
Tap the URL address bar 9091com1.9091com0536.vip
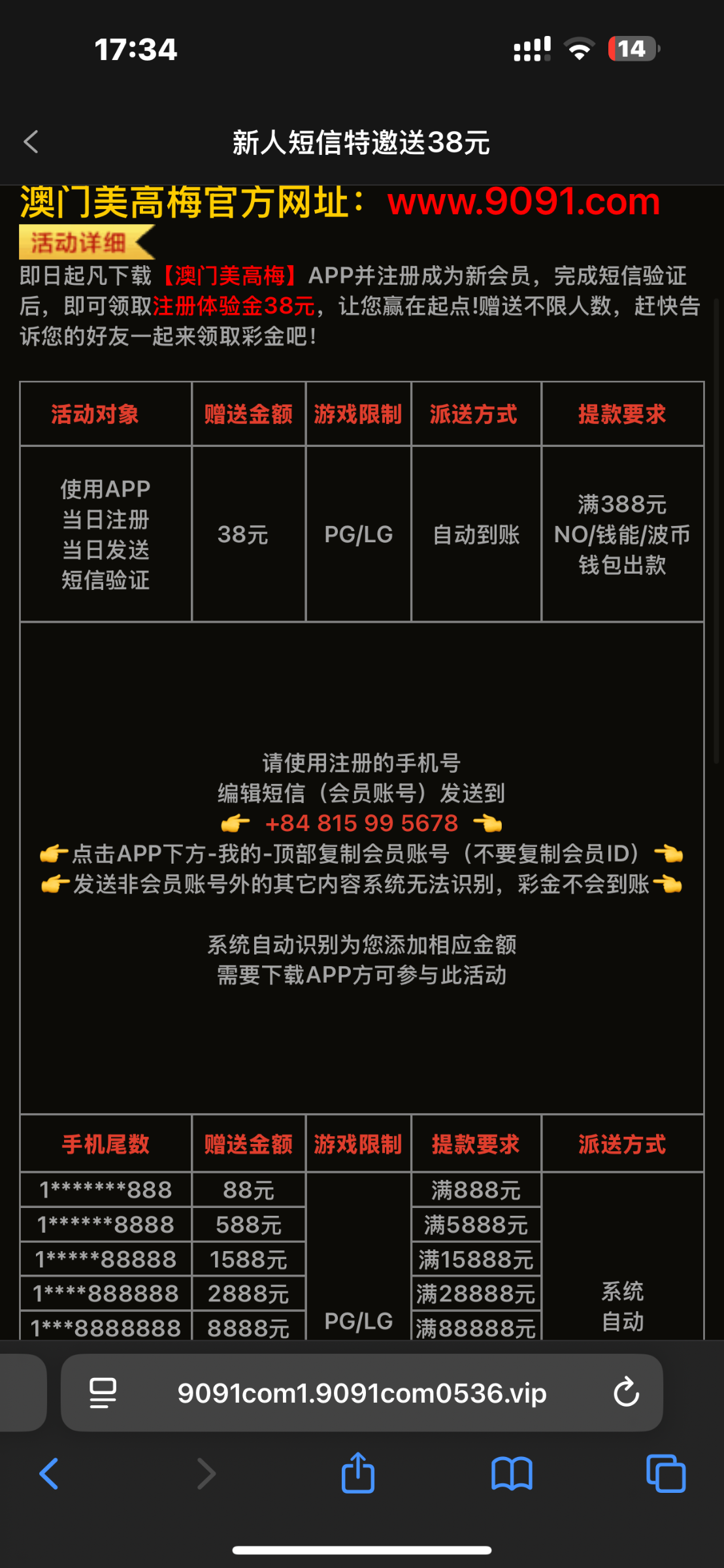click(361, 1393)
